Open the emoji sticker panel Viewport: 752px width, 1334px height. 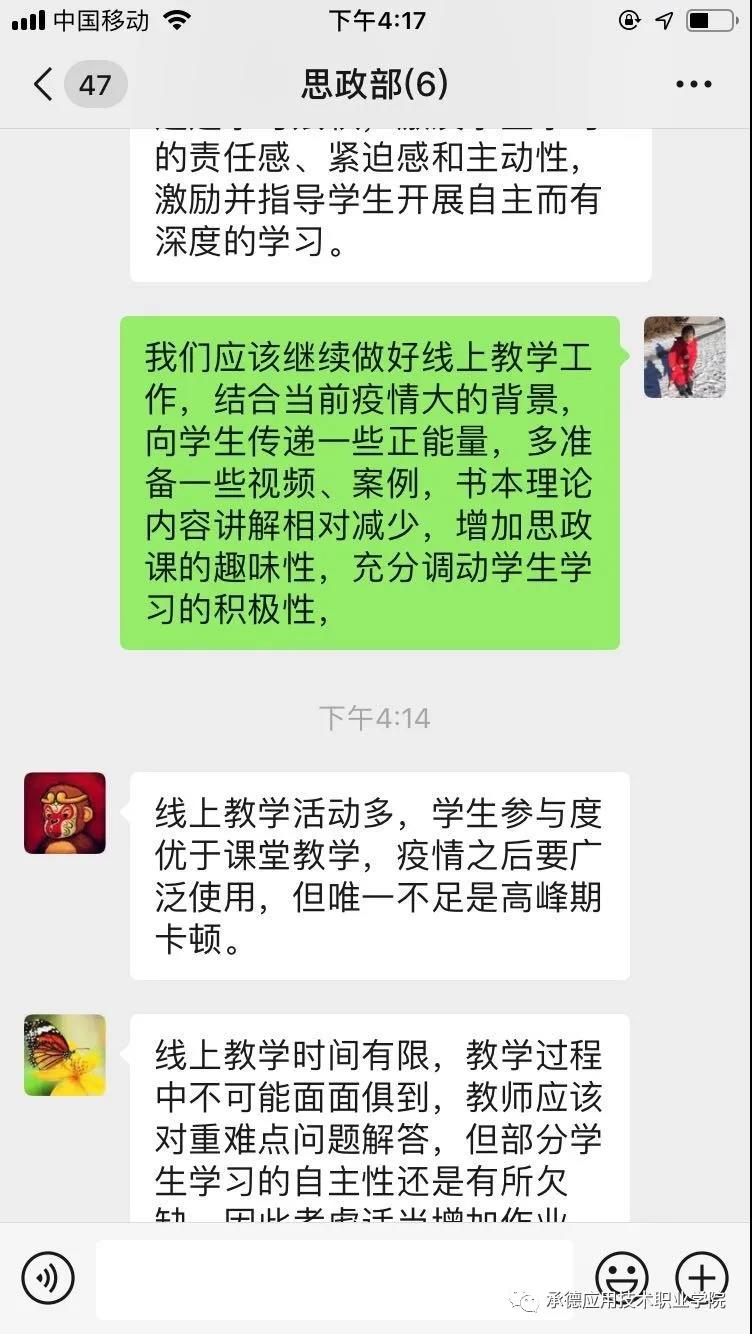(621, 1277)
